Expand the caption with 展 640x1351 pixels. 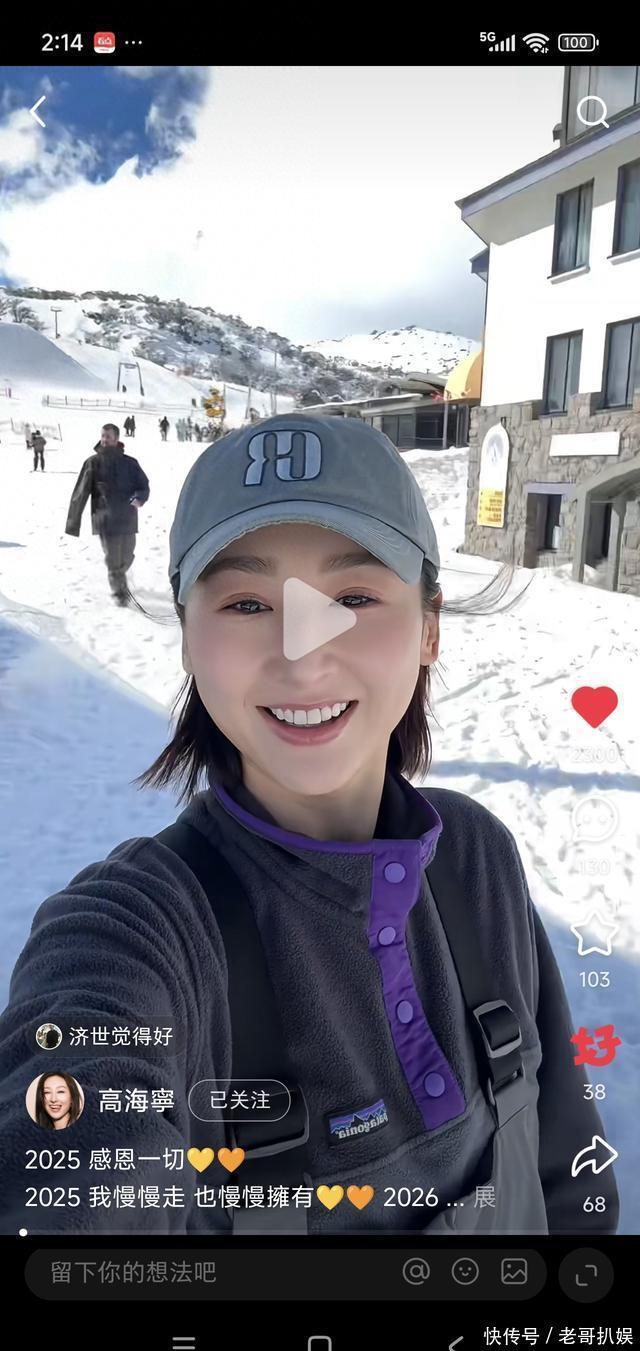[x=484, y=1197]
